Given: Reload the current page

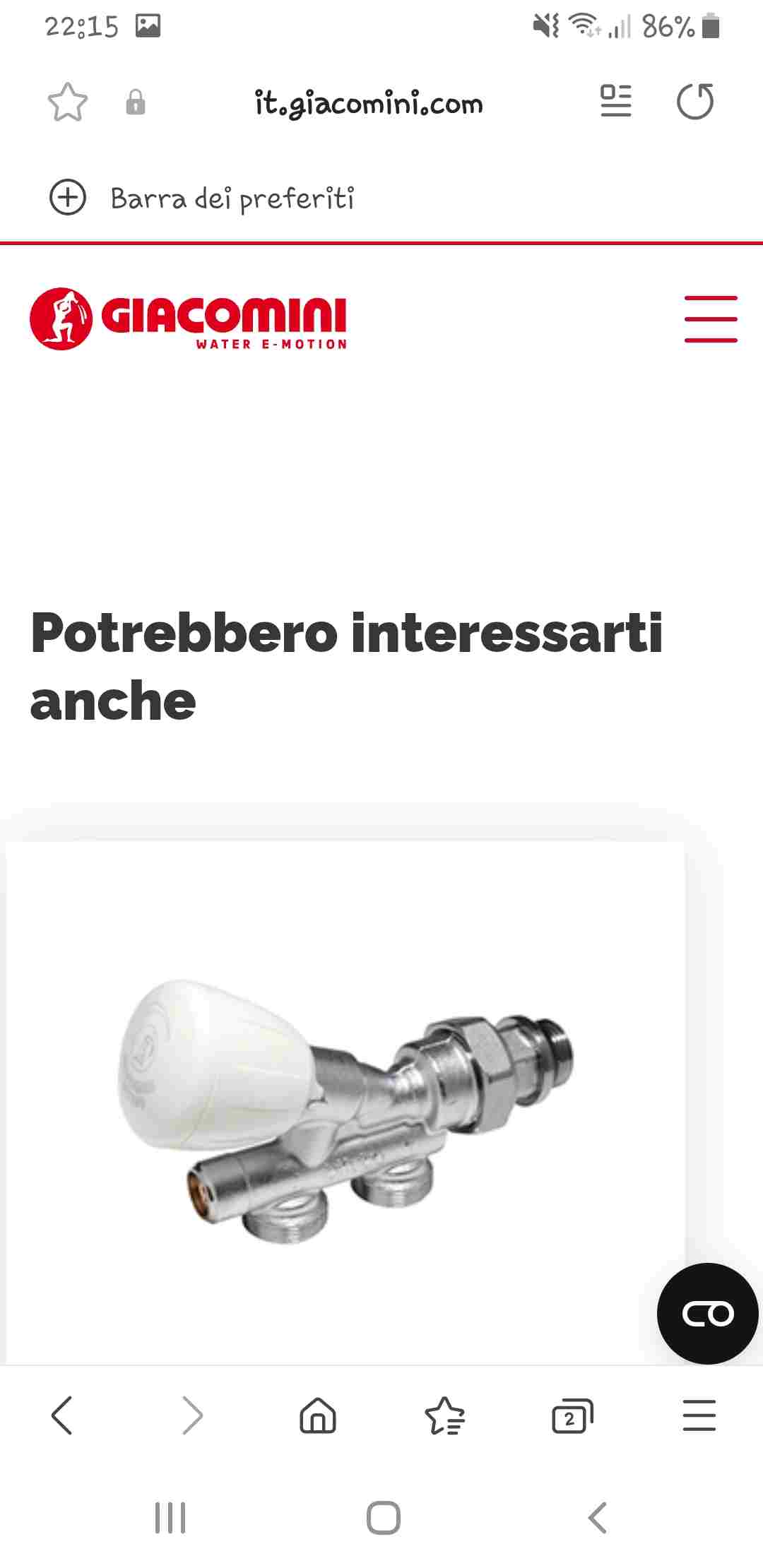Looking at the screenshot, I should click(695, 102).
